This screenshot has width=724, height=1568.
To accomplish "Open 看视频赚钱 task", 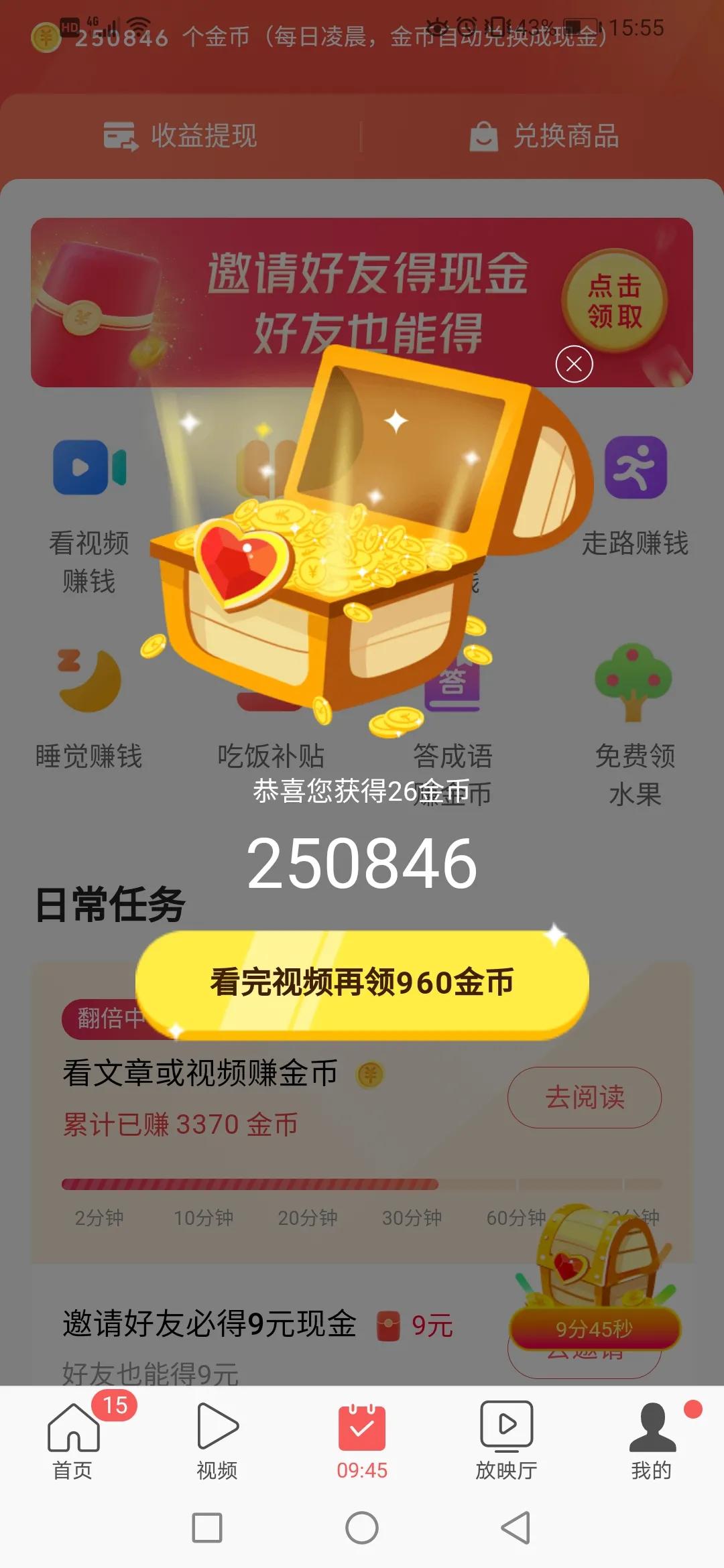I will click(89, 516).
